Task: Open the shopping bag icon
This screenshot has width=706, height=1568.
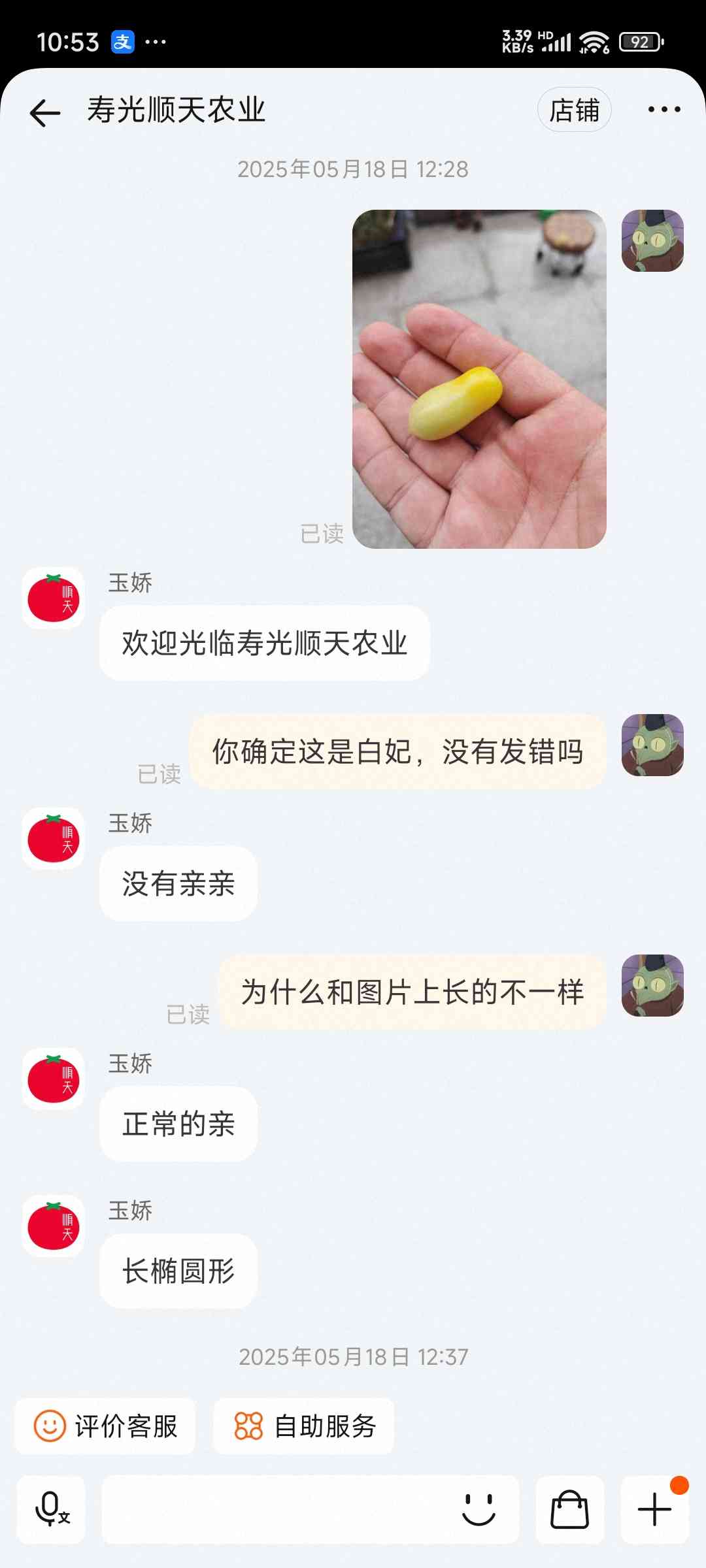Action: (569, 1509)
